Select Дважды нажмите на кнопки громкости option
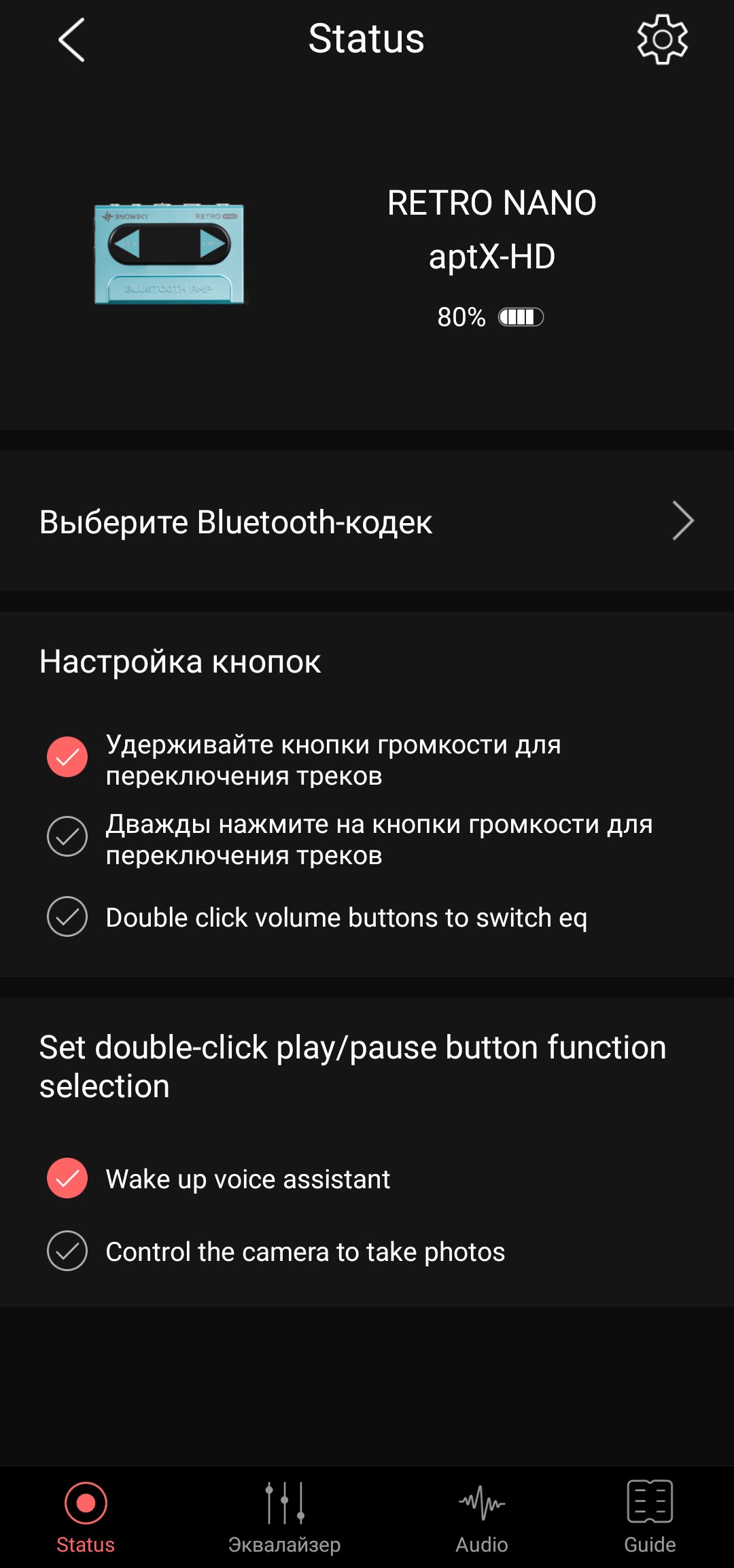 click(x=67, y=836)
